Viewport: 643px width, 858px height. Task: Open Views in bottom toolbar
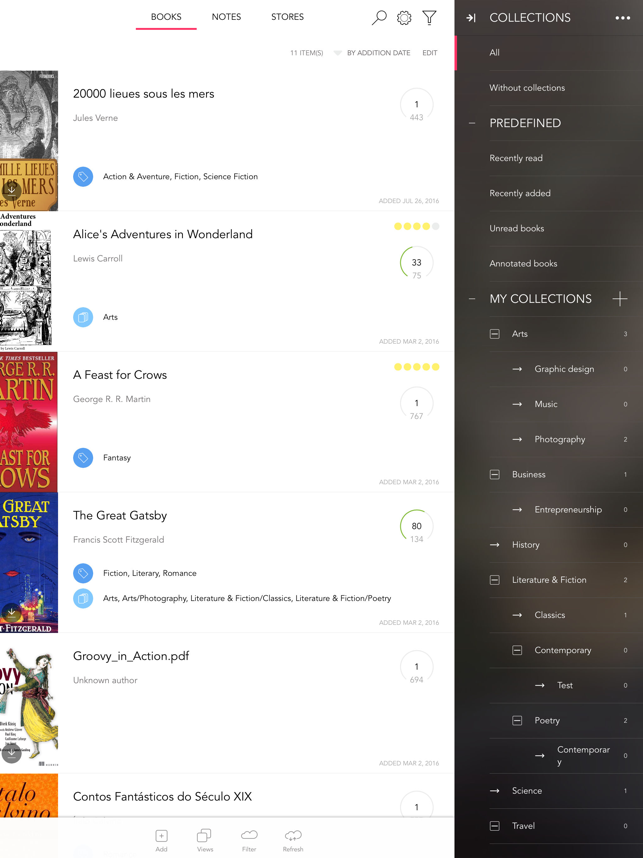click(204, 839)
